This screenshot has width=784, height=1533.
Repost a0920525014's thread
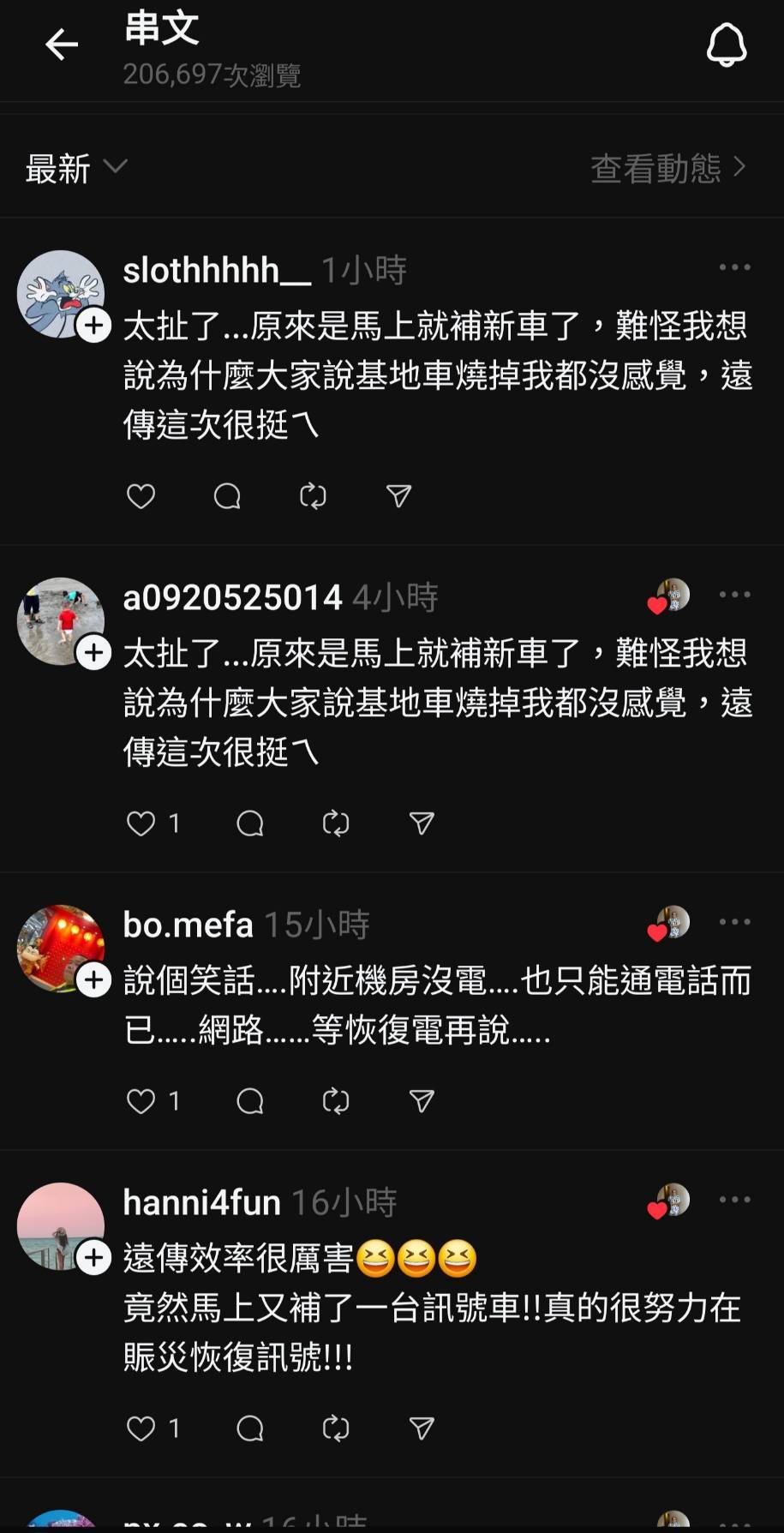click(336, 823)
